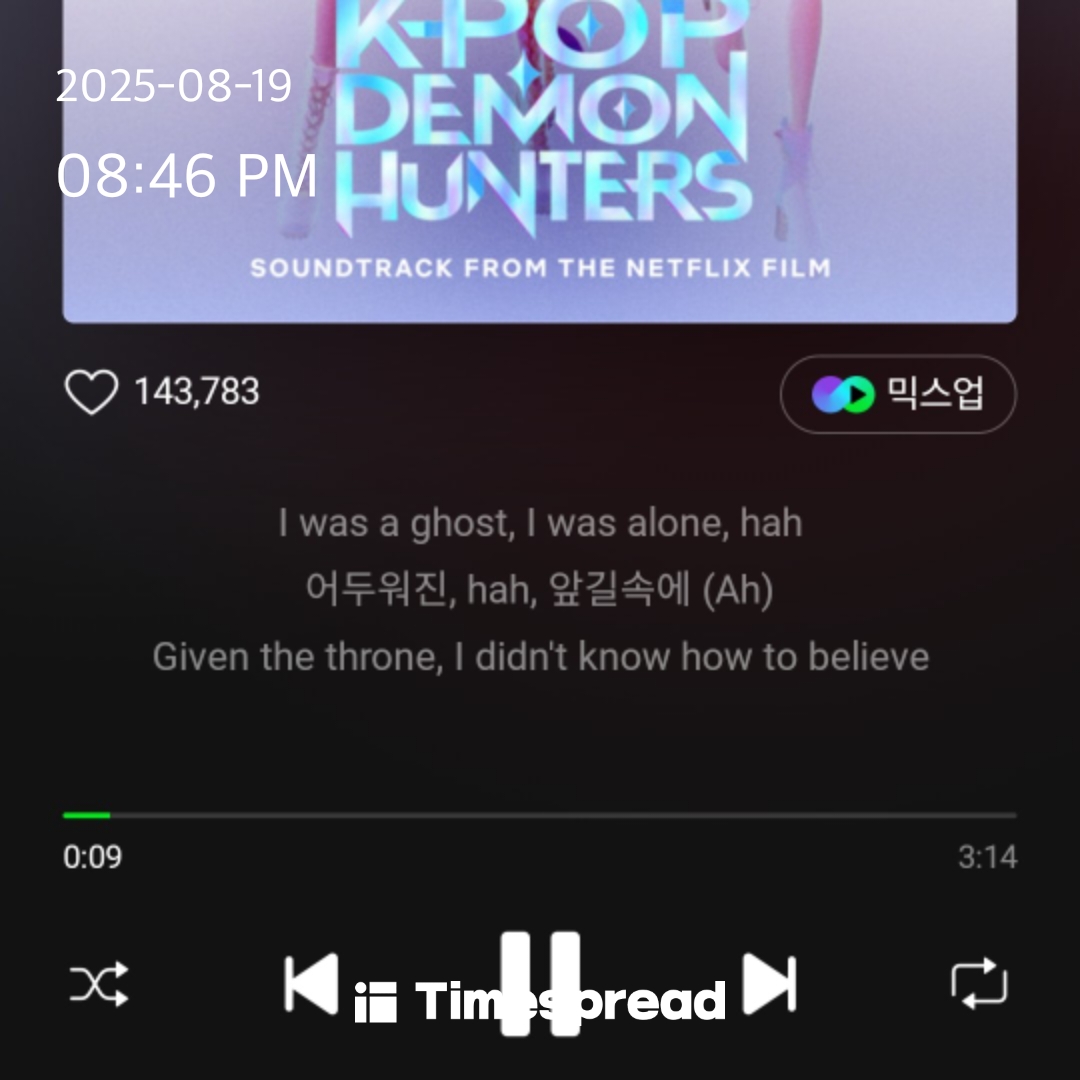Toggle shuffle playback
The height and width of the screenshot is (1080, 1080).
point(99,984)
